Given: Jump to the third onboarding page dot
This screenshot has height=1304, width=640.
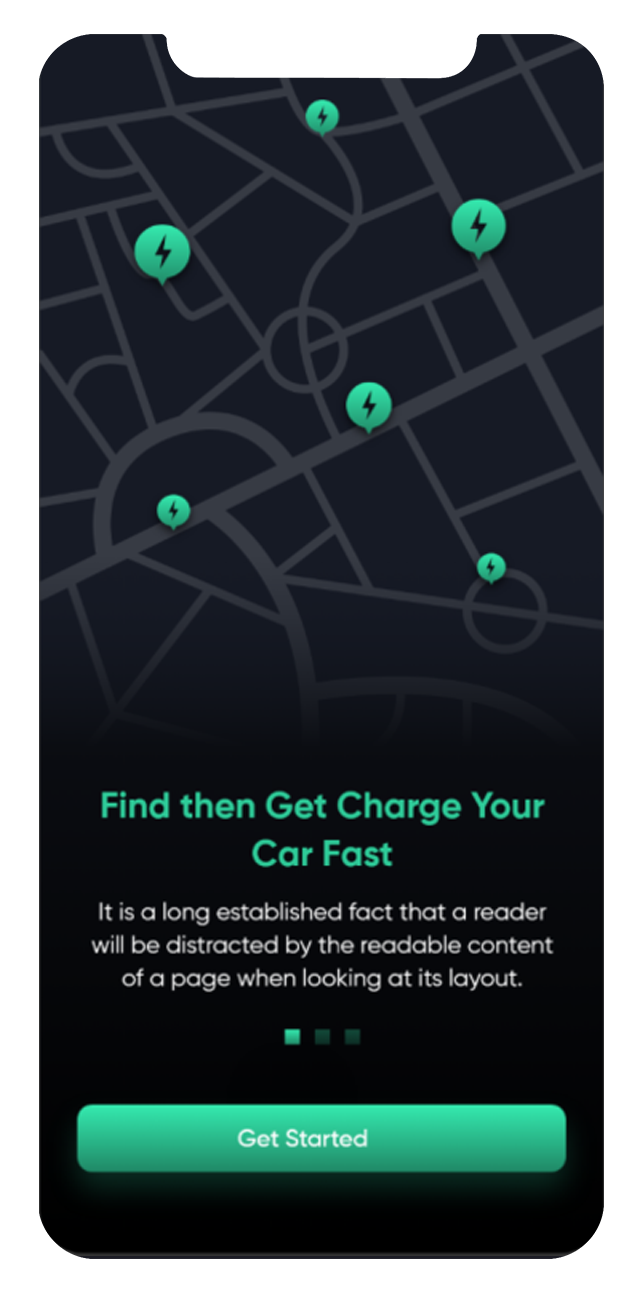Looking at the screenshot, I should (352, 1037).
